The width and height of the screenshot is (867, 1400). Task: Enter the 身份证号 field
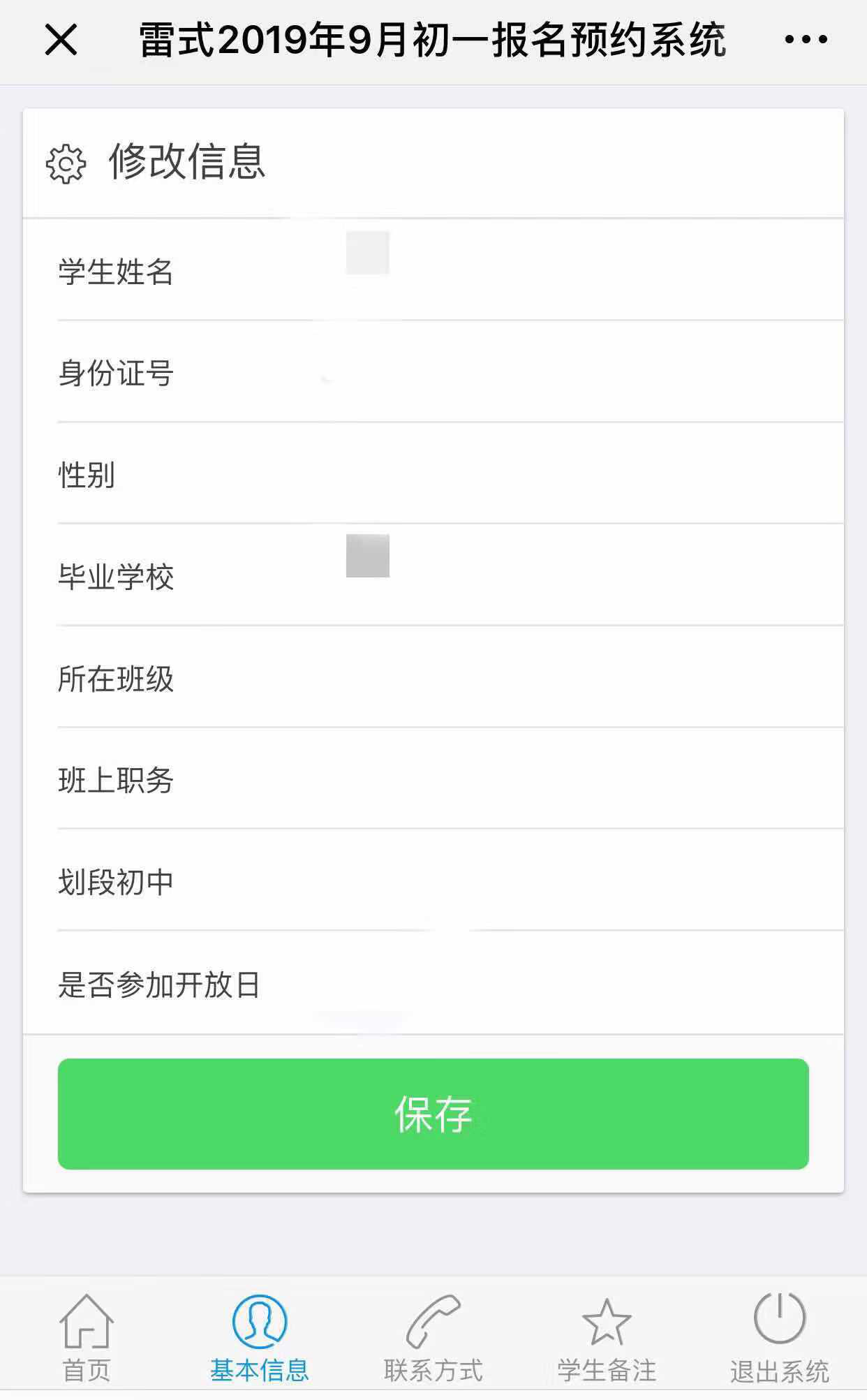click(x=558, y=372)
